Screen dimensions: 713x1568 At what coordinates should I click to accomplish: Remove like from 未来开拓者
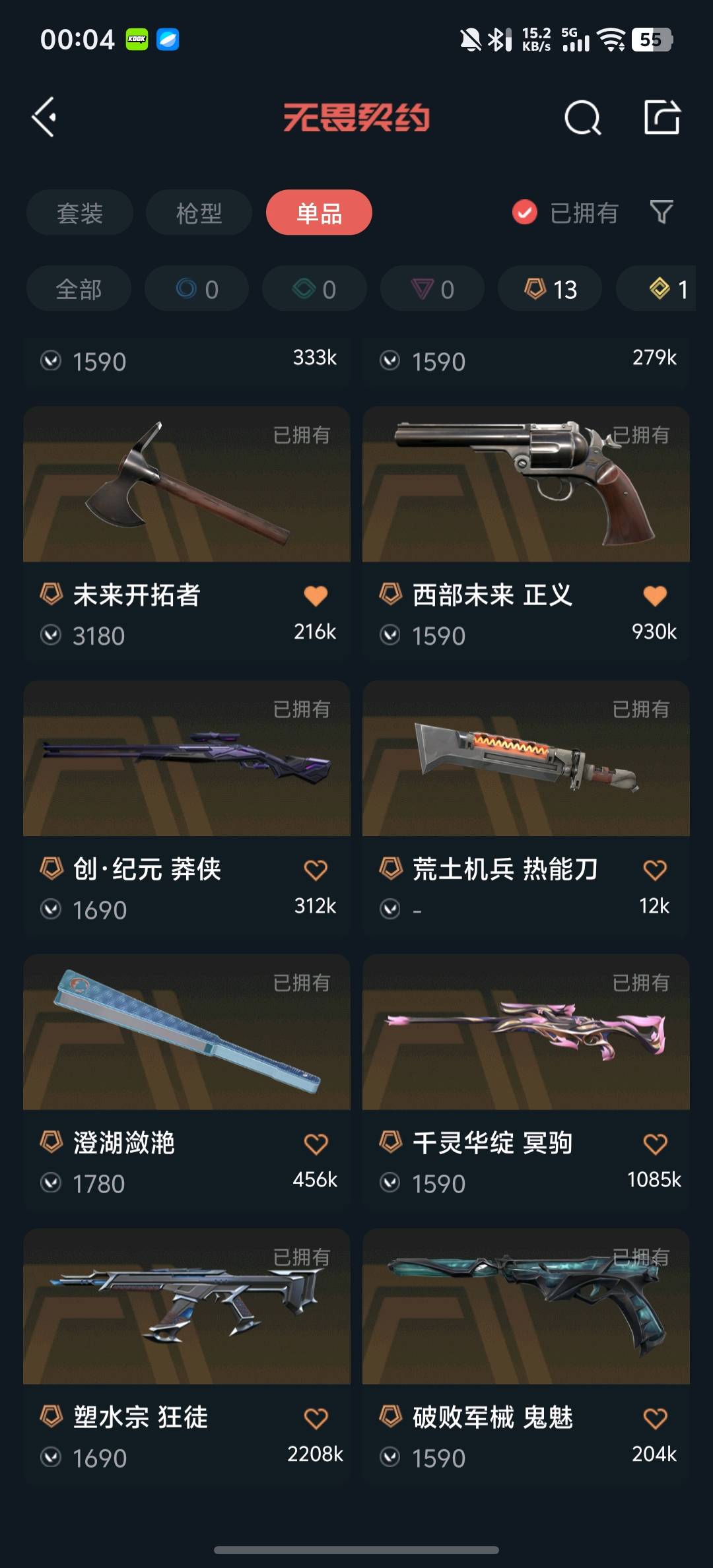(x=316, y=596)
